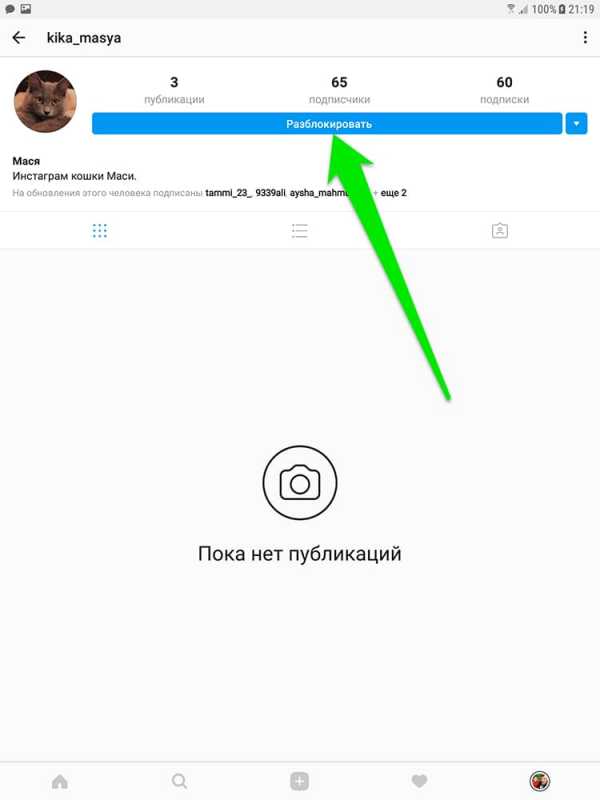This screenshot has height=800, width=600.
Task: Open the tagged photos tab
Action: tap(500, 231)
